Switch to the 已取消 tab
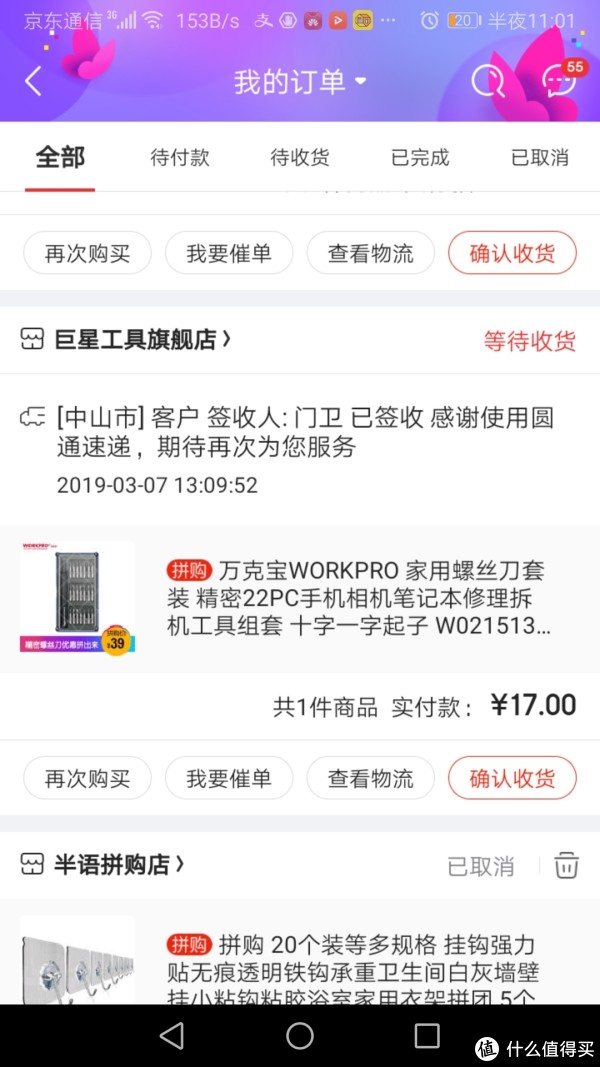Viewport: 600px width, 1067px height. [539, 158]
